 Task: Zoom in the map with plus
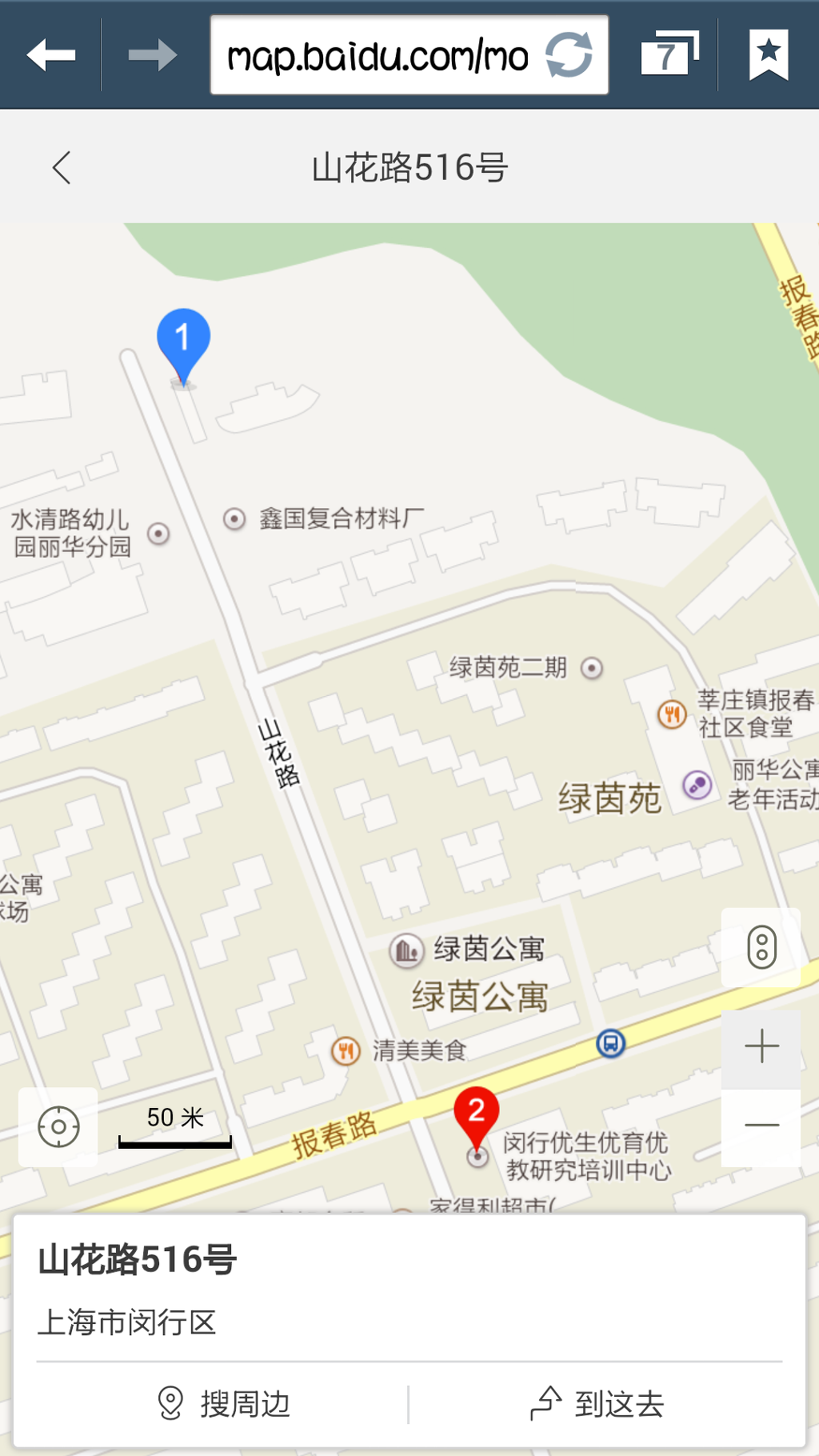point(761,1046)
